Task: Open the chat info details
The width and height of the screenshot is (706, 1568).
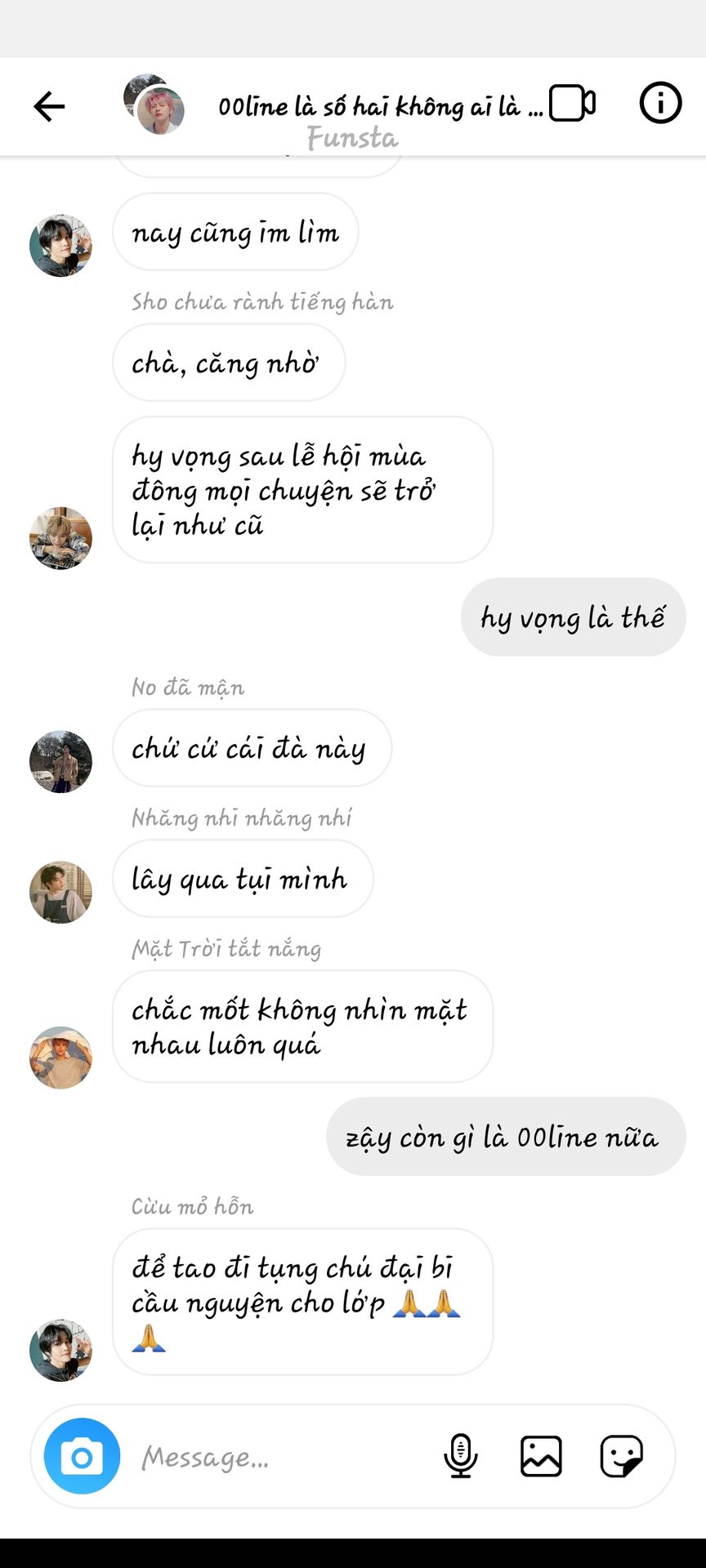Action: [x=660, y=103]
